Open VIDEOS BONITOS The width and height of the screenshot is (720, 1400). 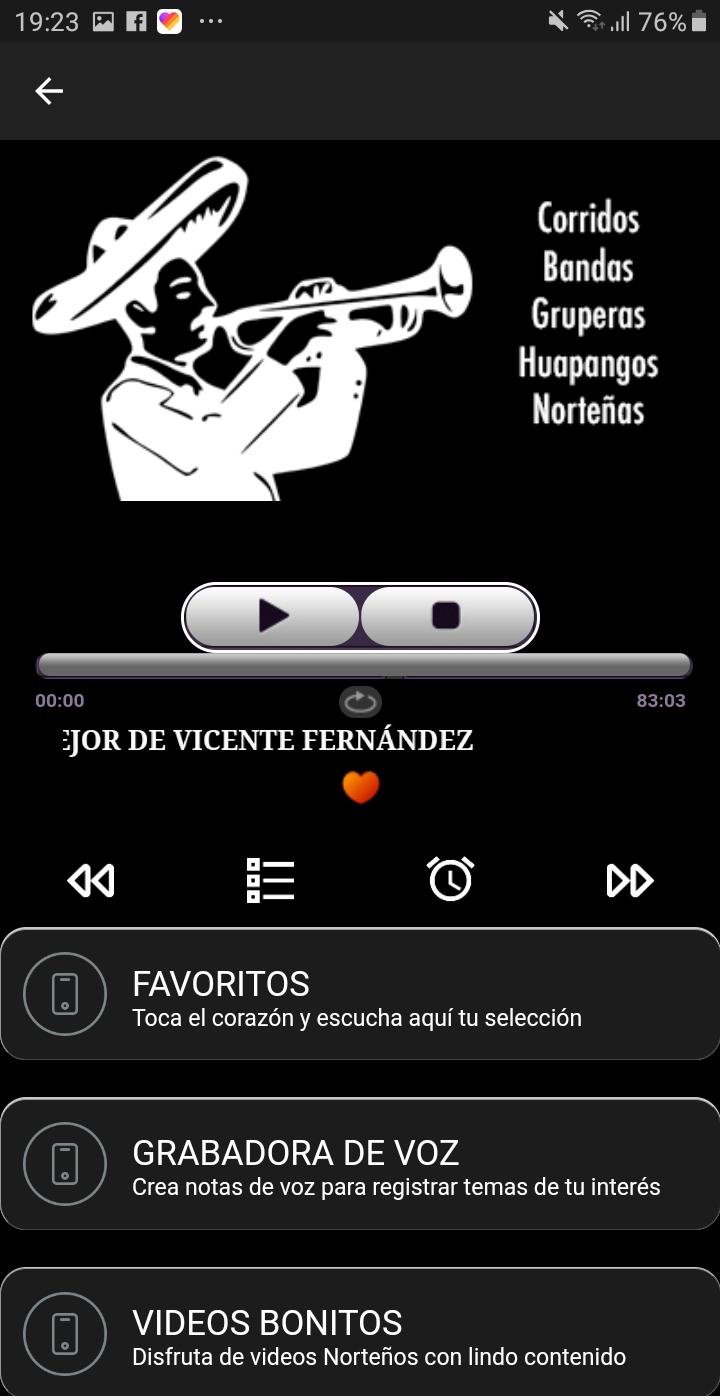(x=360, y=1333)
